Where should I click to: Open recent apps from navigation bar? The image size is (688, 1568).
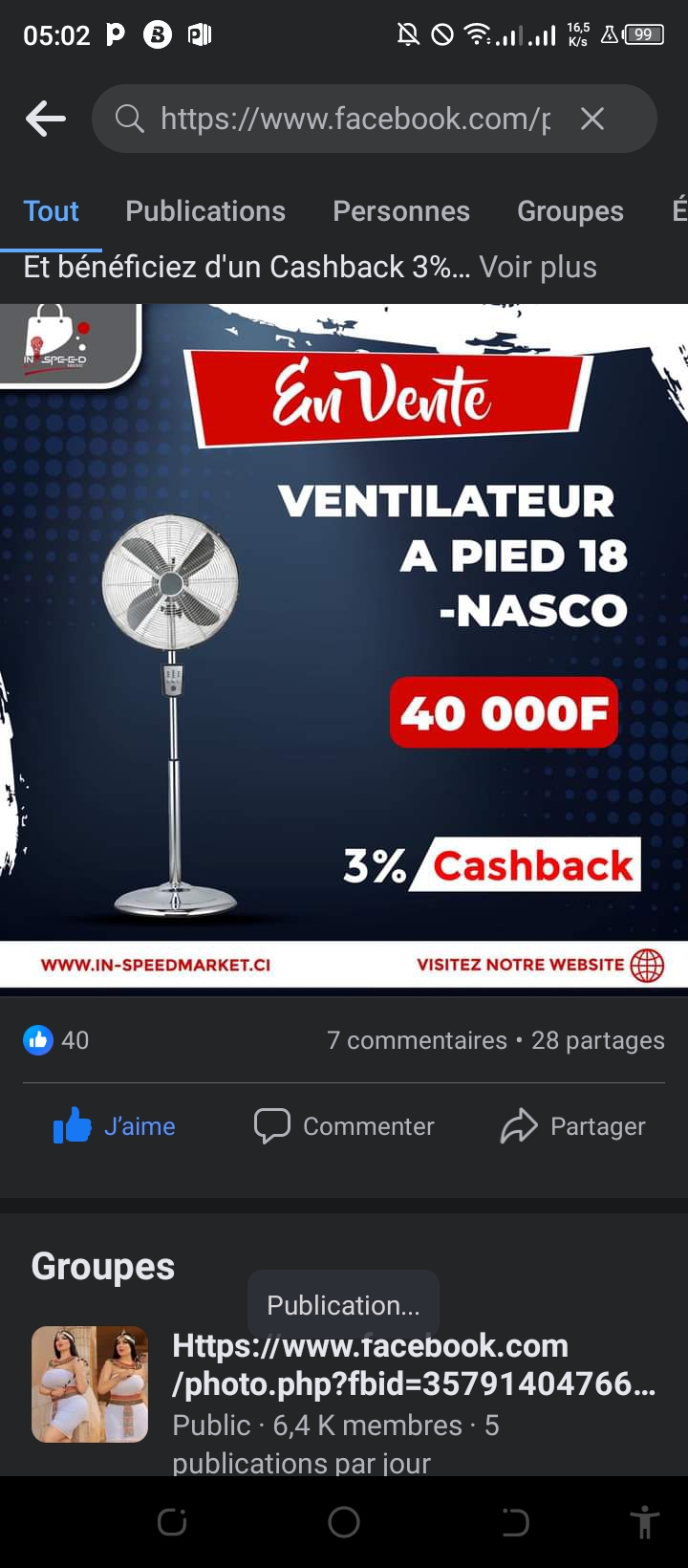click(172, 1522)
